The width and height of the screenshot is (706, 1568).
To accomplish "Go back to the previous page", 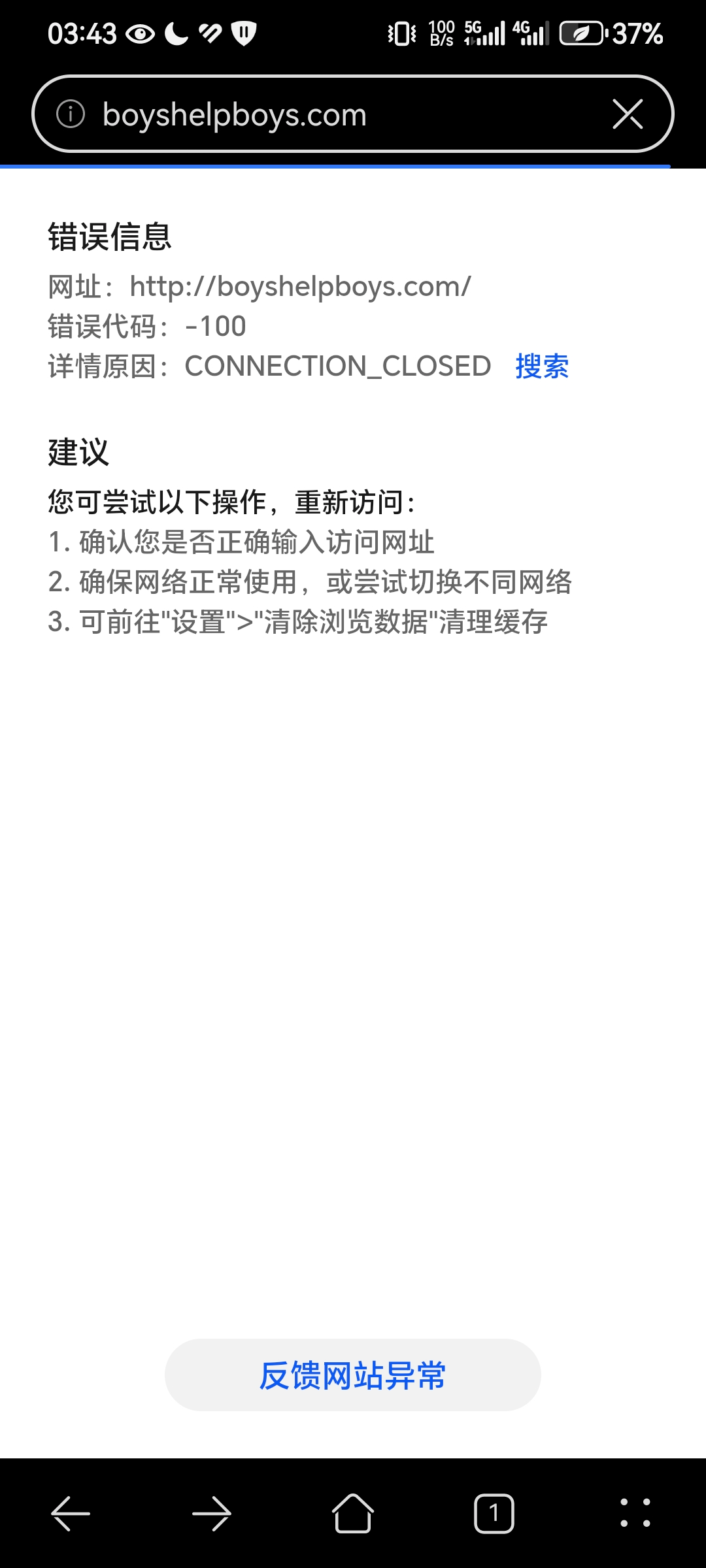I will click(71, 1513).
